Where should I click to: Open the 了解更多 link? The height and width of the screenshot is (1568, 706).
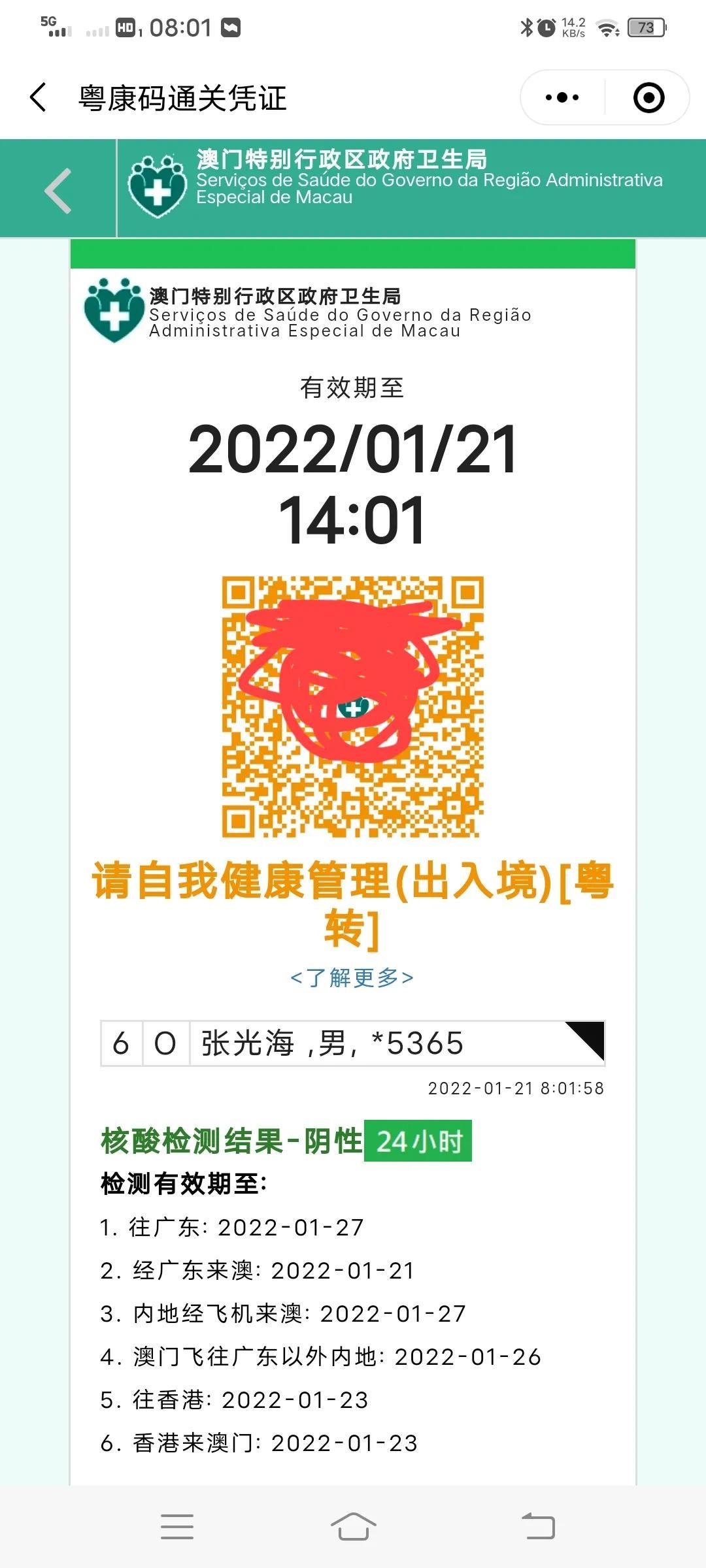coord(352,977)
